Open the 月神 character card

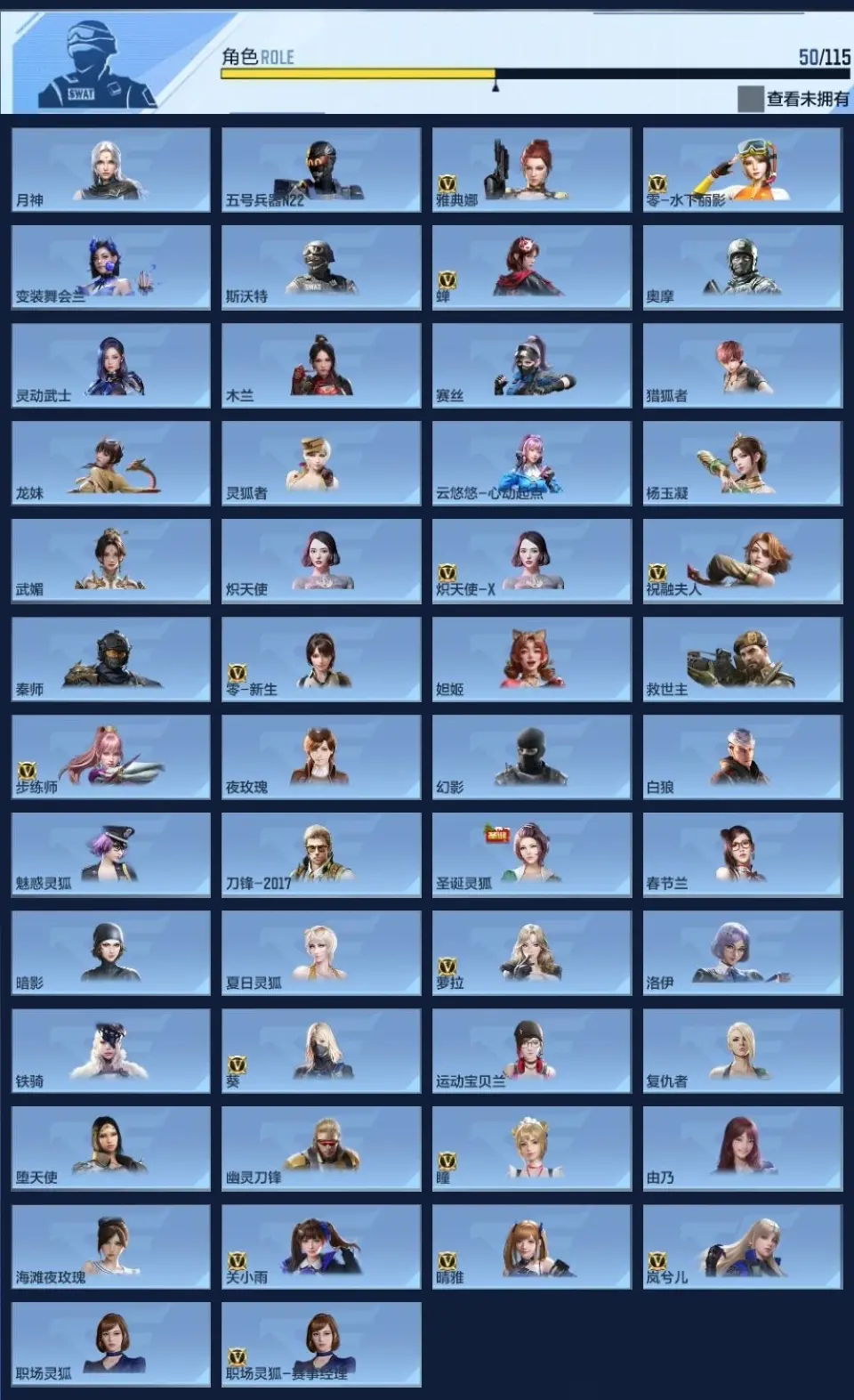point(111,170)
